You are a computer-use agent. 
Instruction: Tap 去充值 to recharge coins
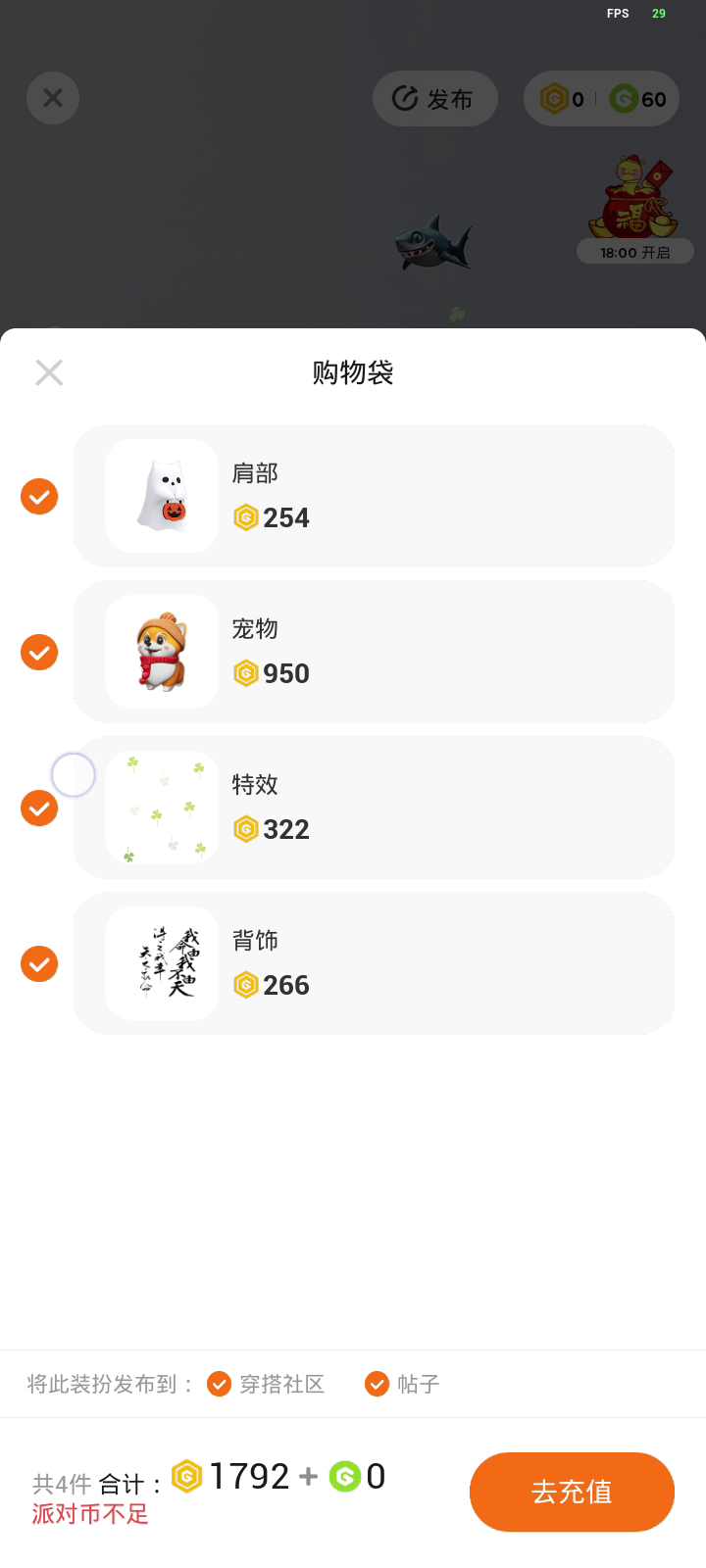pos(572,1492)
